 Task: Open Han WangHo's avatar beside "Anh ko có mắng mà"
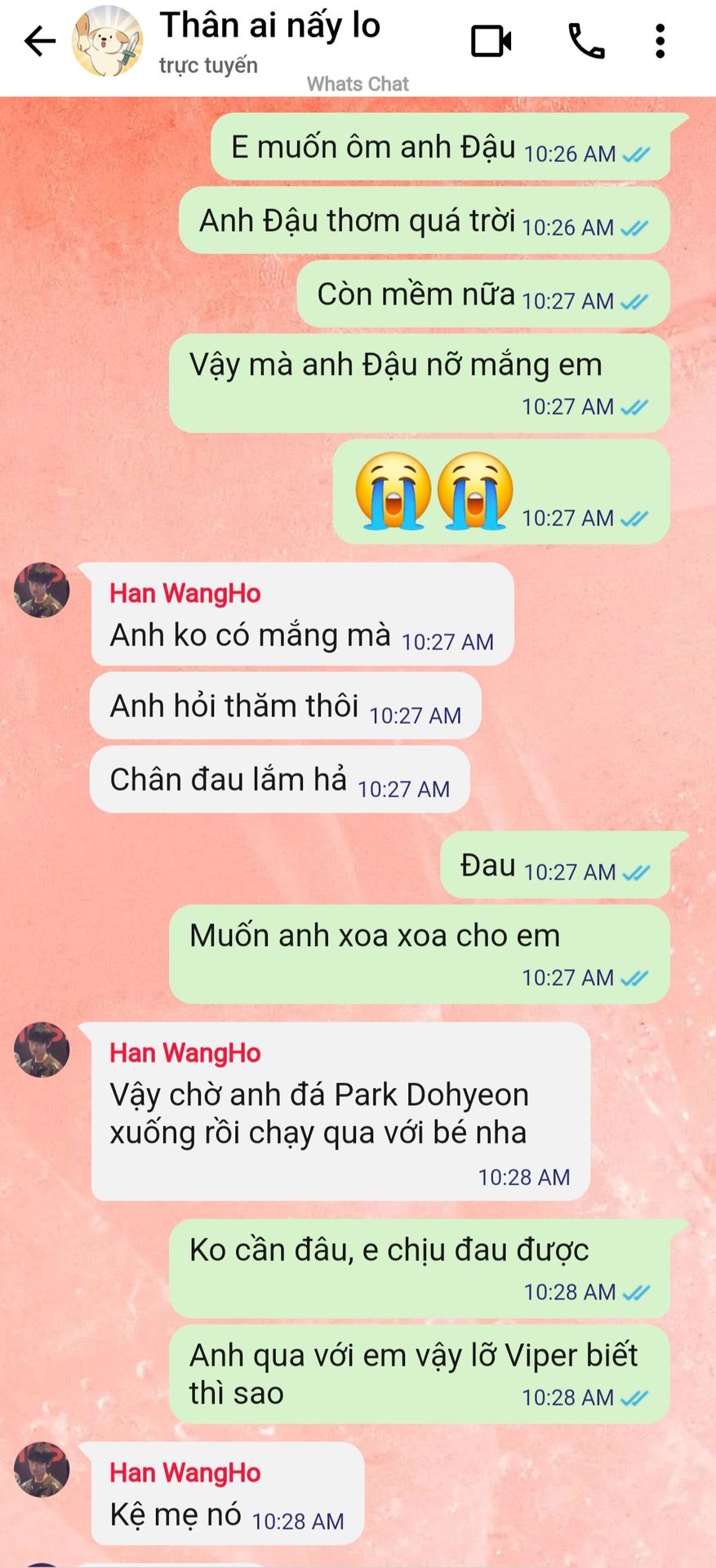[x=42, y=590]
